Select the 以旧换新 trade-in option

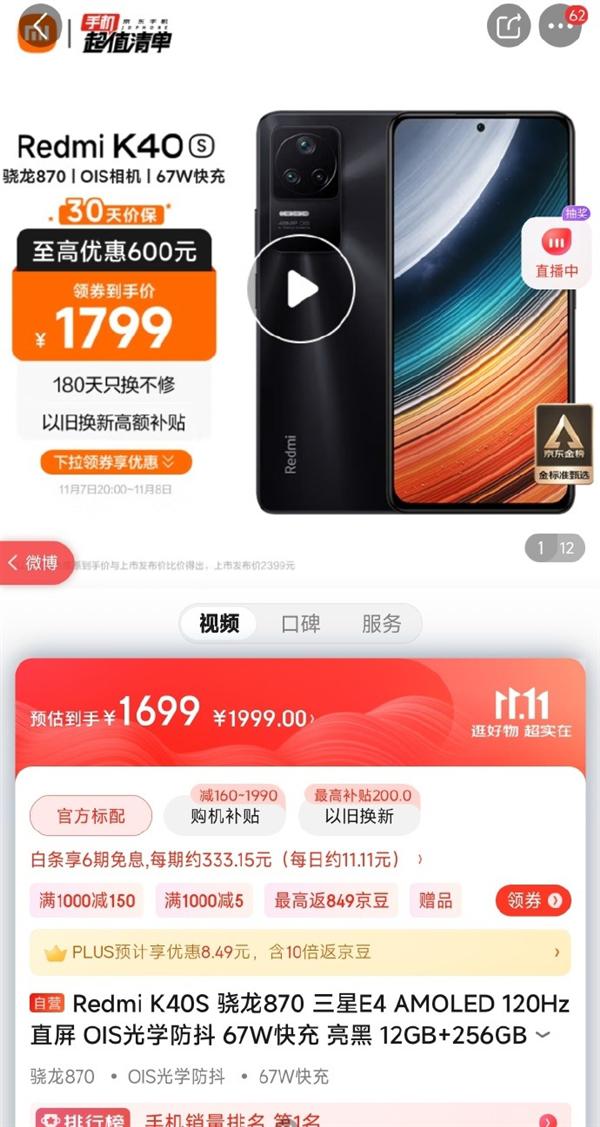[x=359, y=815]
